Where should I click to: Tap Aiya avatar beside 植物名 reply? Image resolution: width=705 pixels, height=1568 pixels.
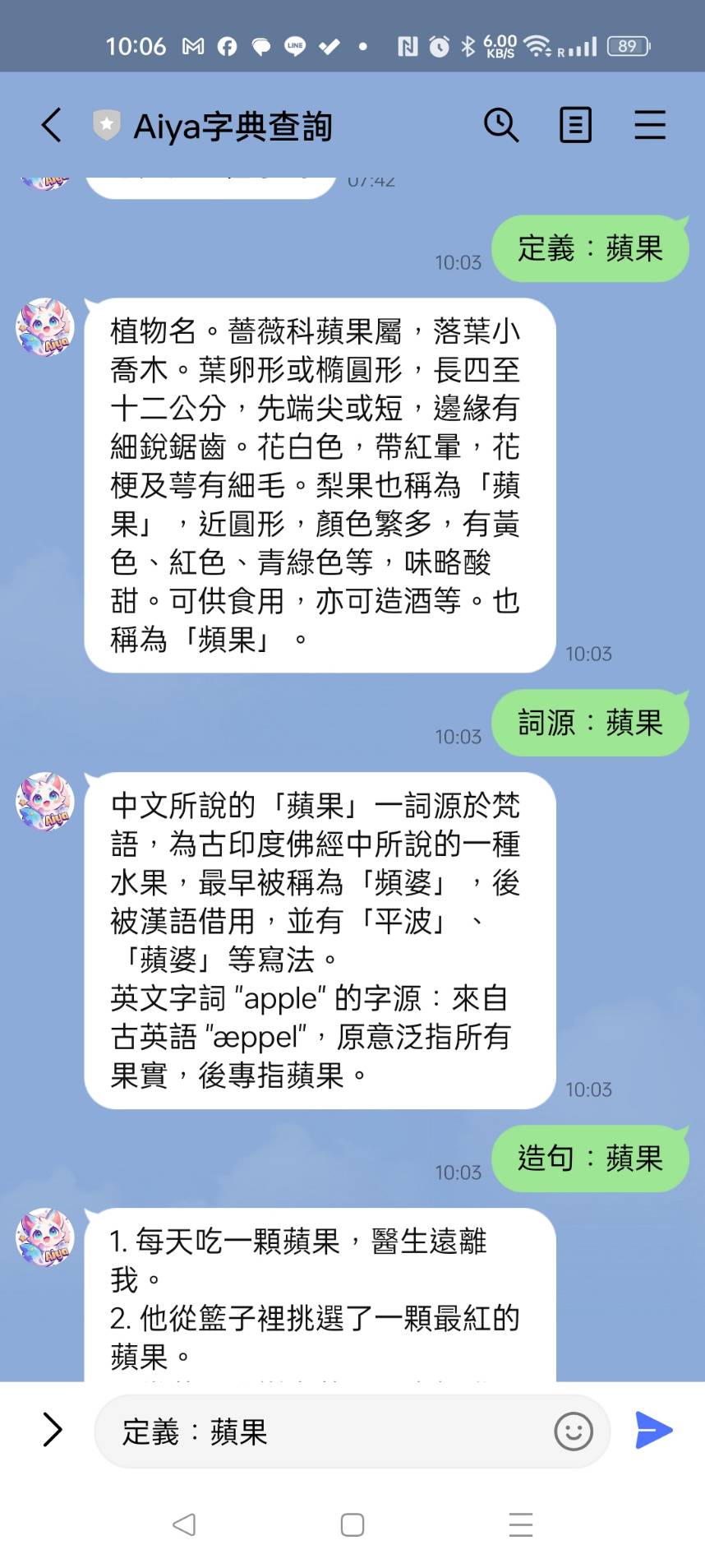click(x=45, y=327)
